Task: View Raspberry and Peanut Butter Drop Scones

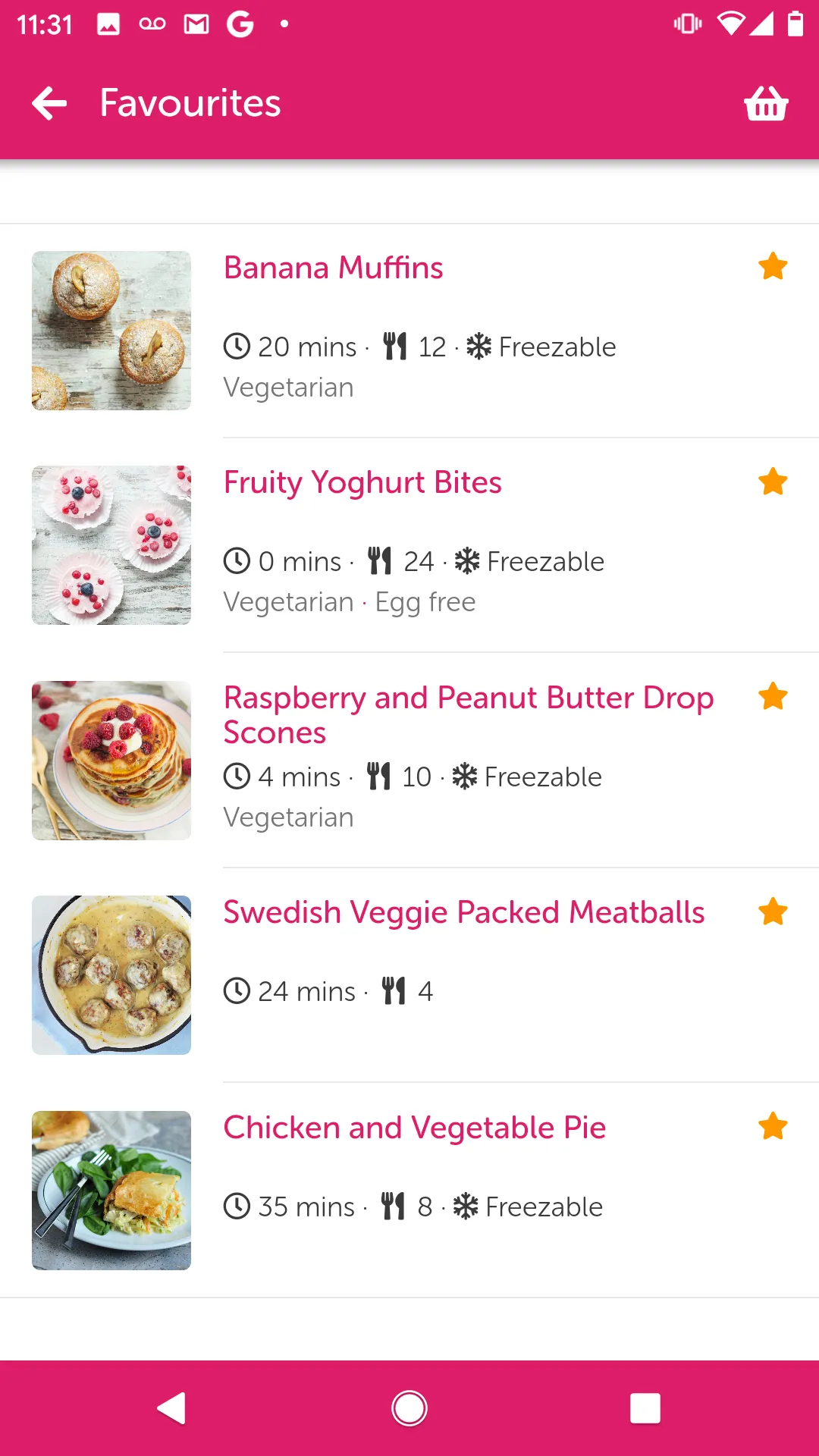Action: click(x=468, y=714)
